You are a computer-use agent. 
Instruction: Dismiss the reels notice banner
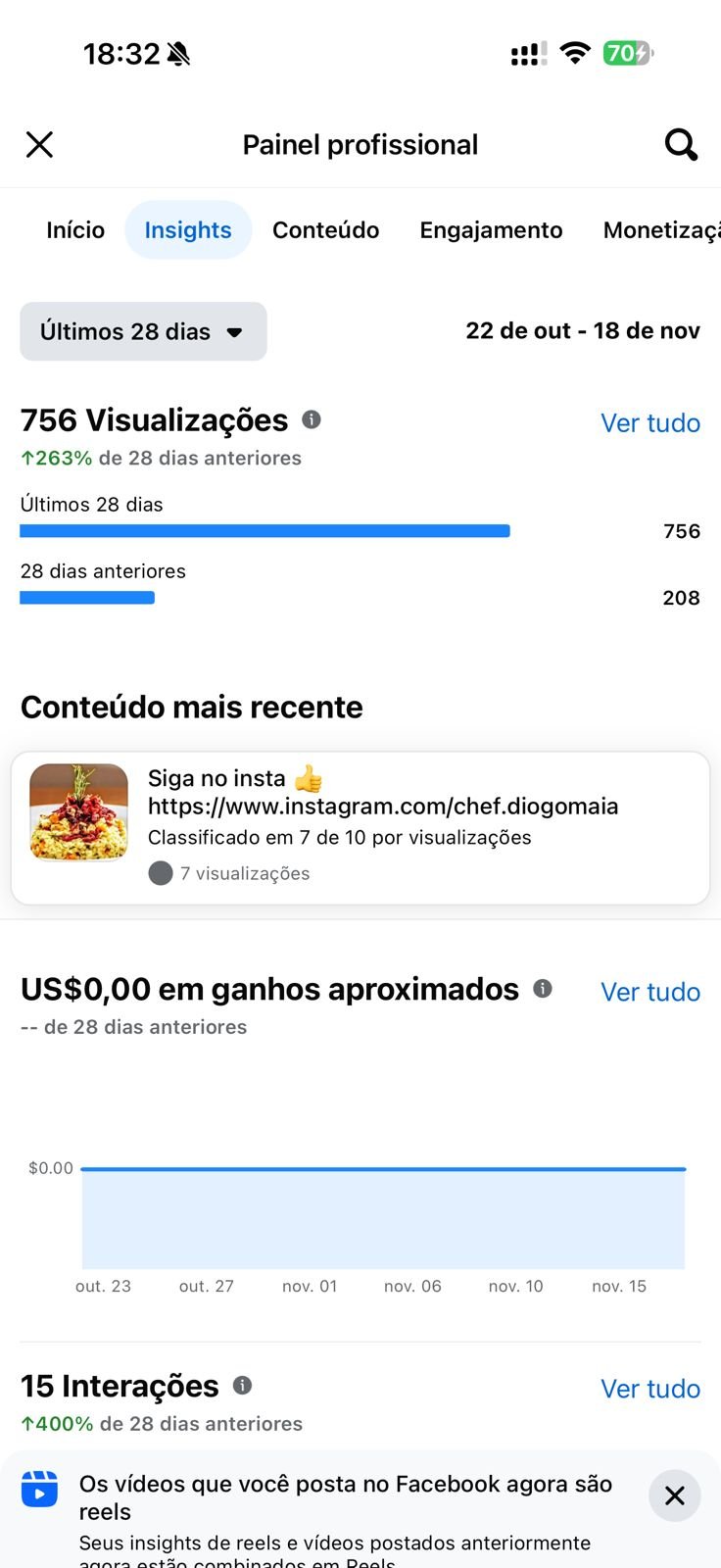click(x=674, y=1495)
